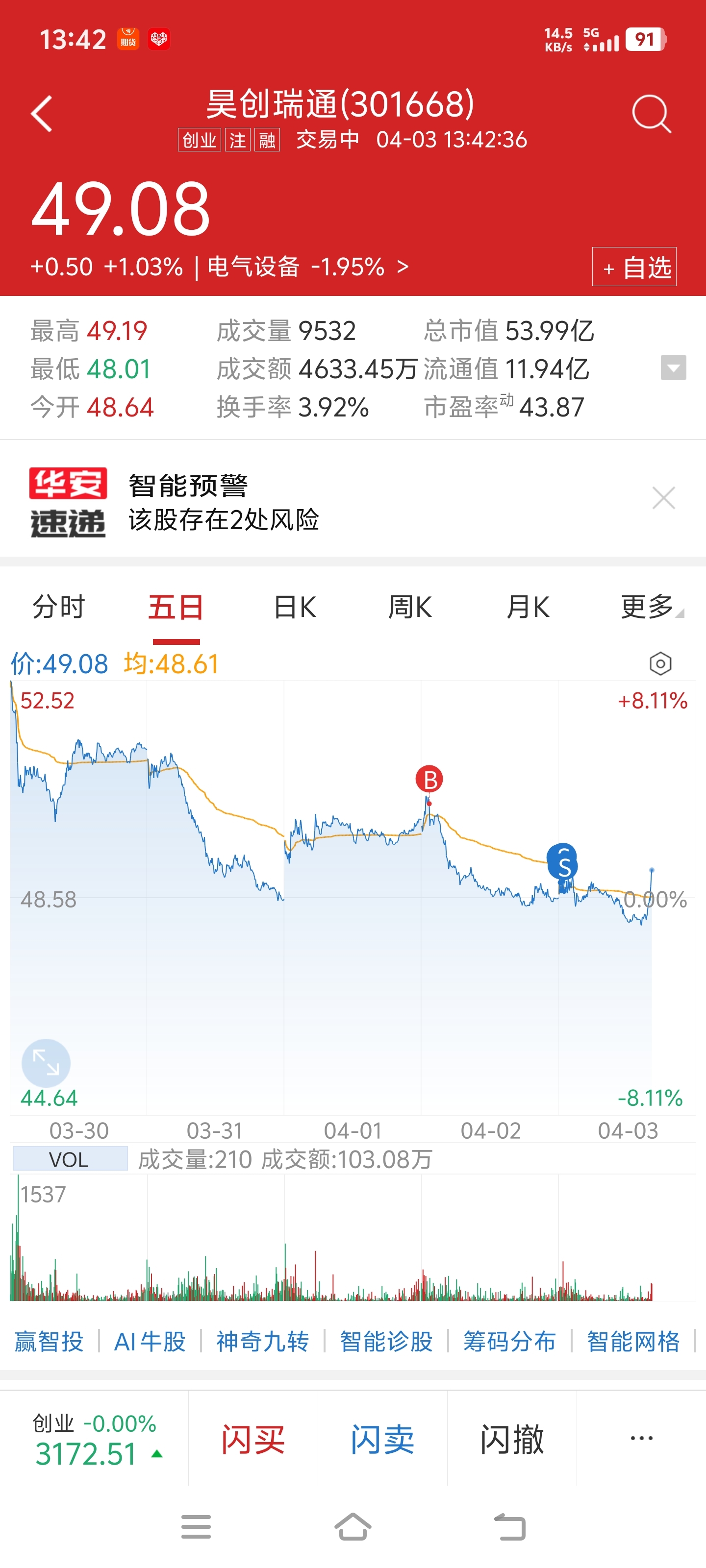The width and height of the screenshot is (706, 1568).
Task: Tap the 闪撤 quick cancel button
Action: pyautogui.click(x=512, y=1440)
